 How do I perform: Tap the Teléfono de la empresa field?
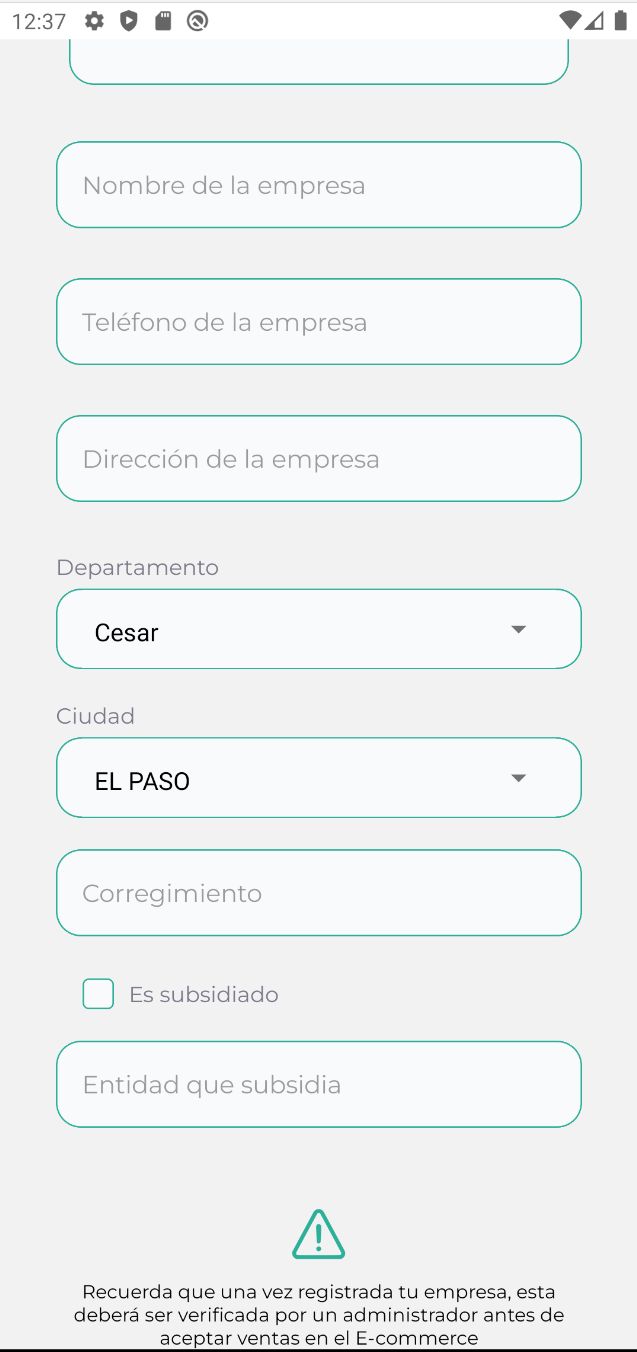pyautogui.click(x=318, y=322)
